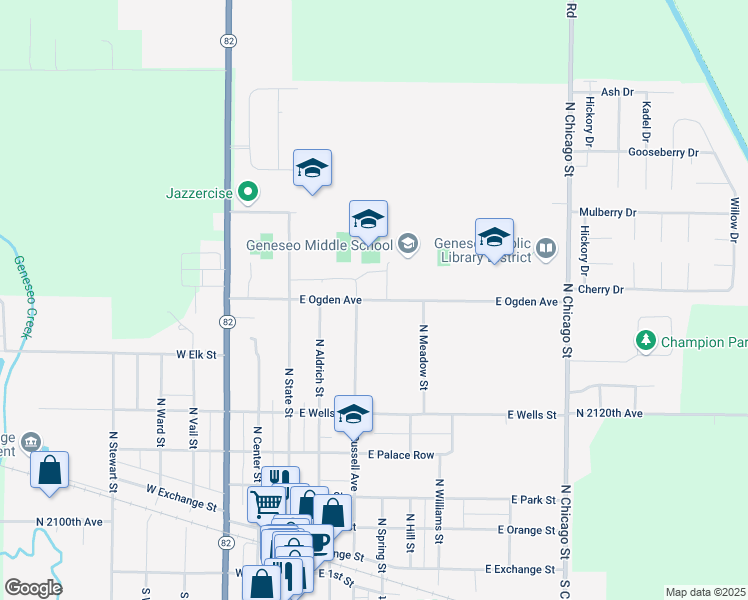Select the school marker on E Wells St

pyautogui.click(x=353, y=414)
